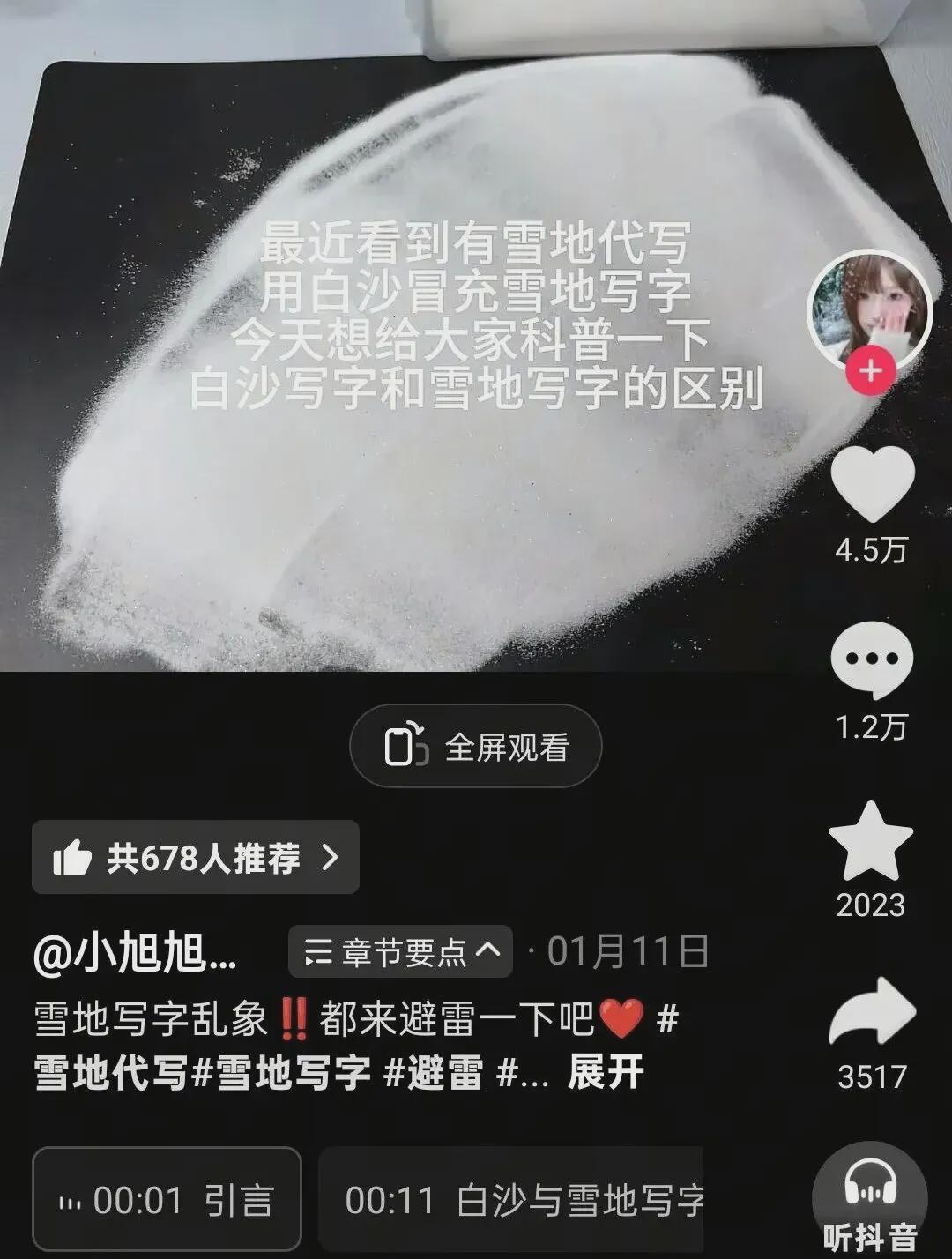Jump to the 00:11 白沙与雪地写字 chapter

point(511,1200)
